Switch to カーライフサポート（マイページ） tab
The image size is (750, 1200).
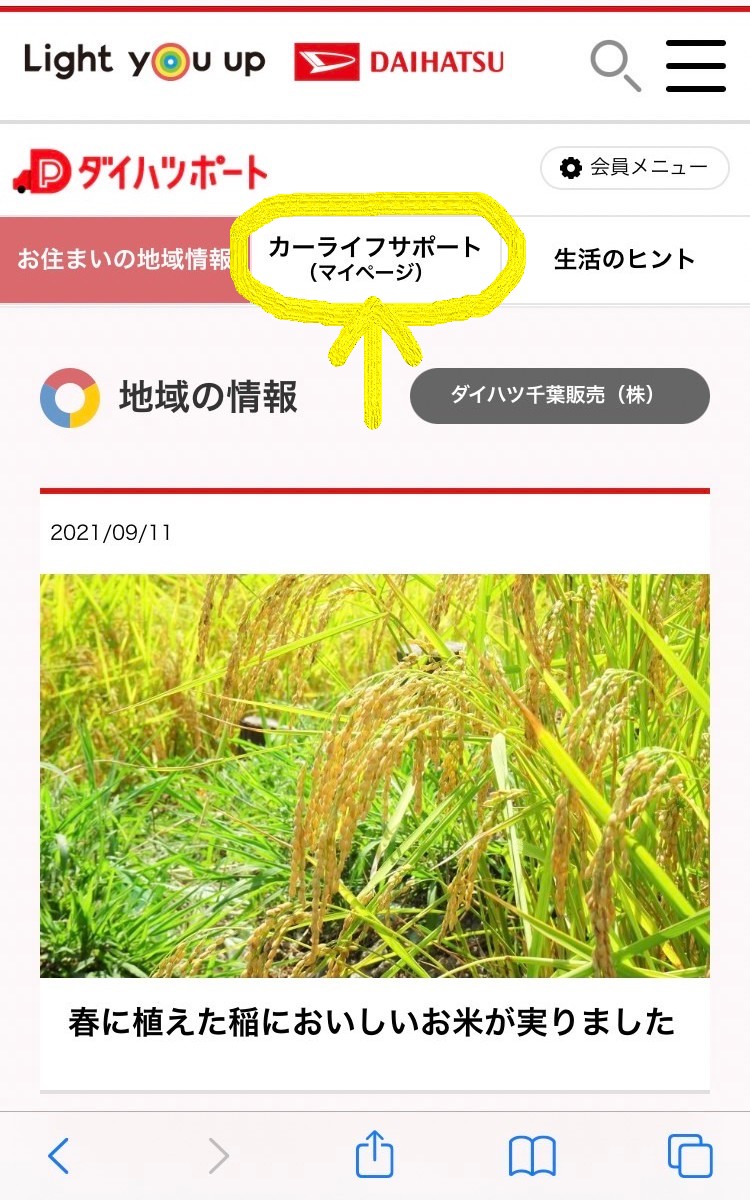point(375,257)
